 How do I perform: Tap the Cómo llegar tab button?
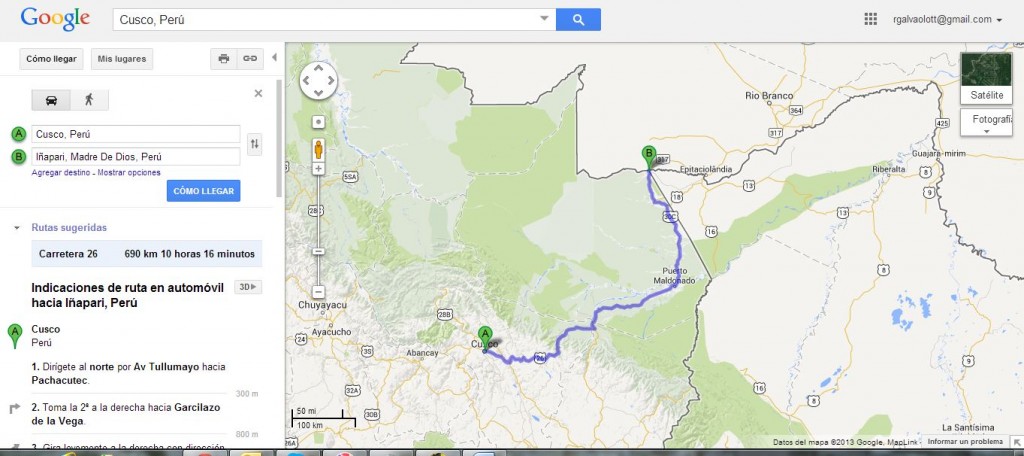click(51, 59)
